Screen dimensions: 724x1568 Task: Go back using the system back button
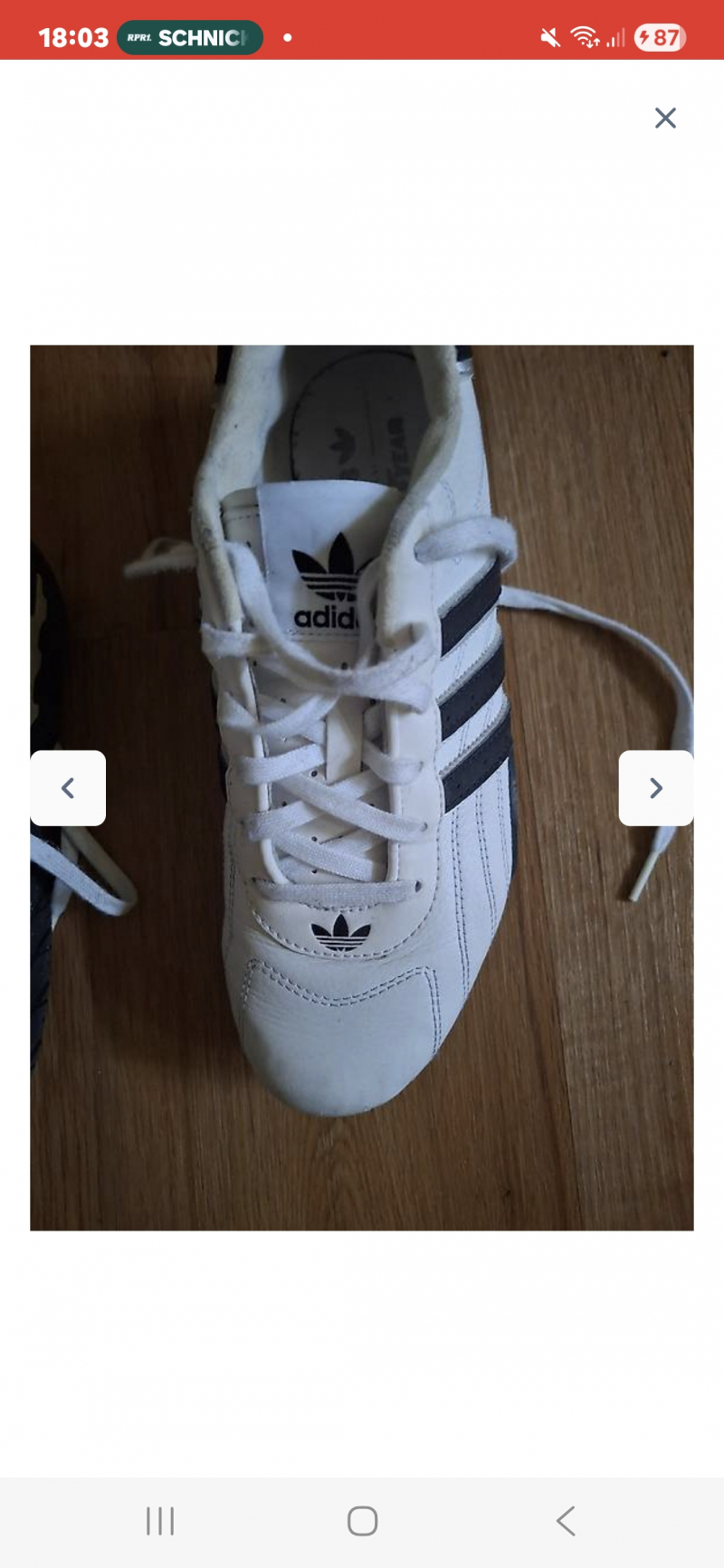(566, 1521)
